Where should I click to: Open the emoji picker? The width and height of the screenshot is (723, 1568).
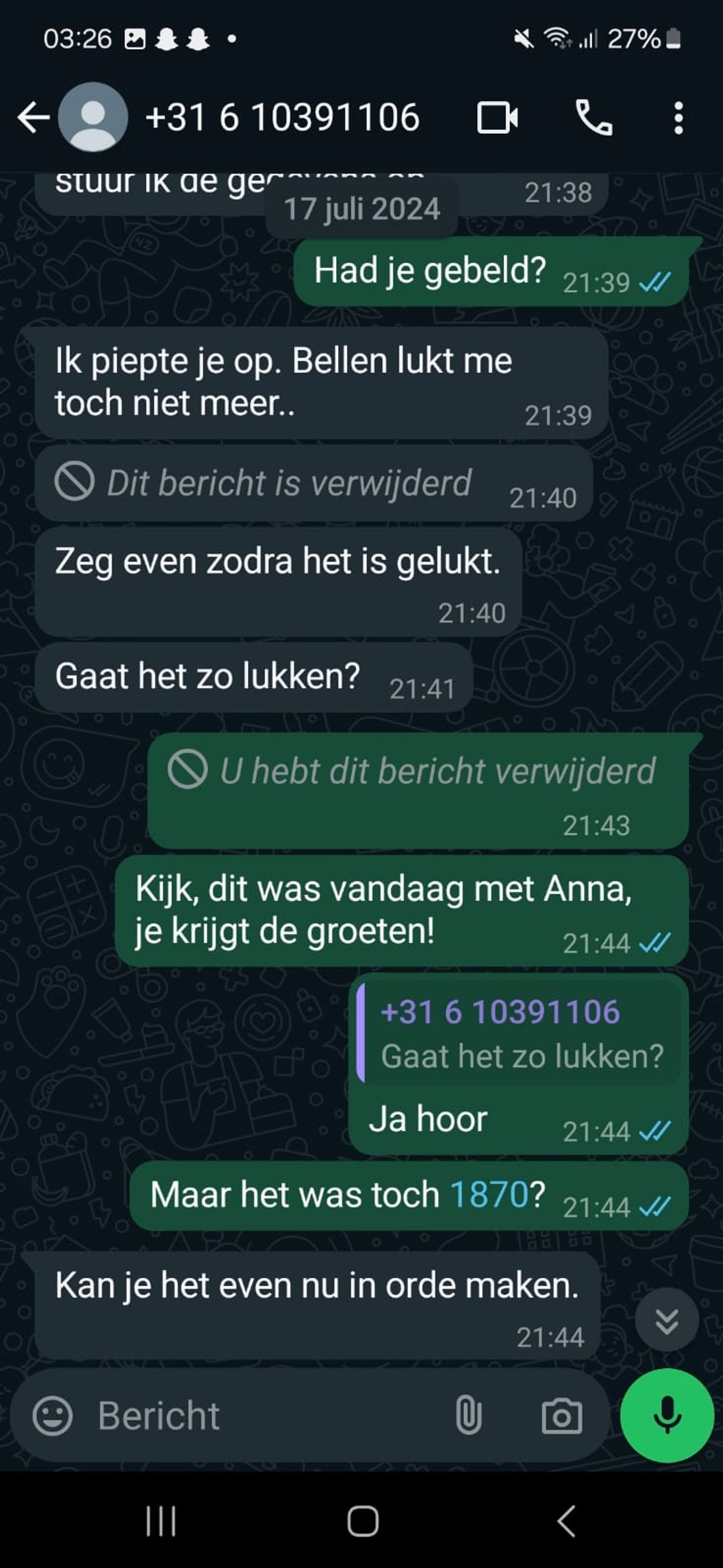click(x=52, y=1416)
